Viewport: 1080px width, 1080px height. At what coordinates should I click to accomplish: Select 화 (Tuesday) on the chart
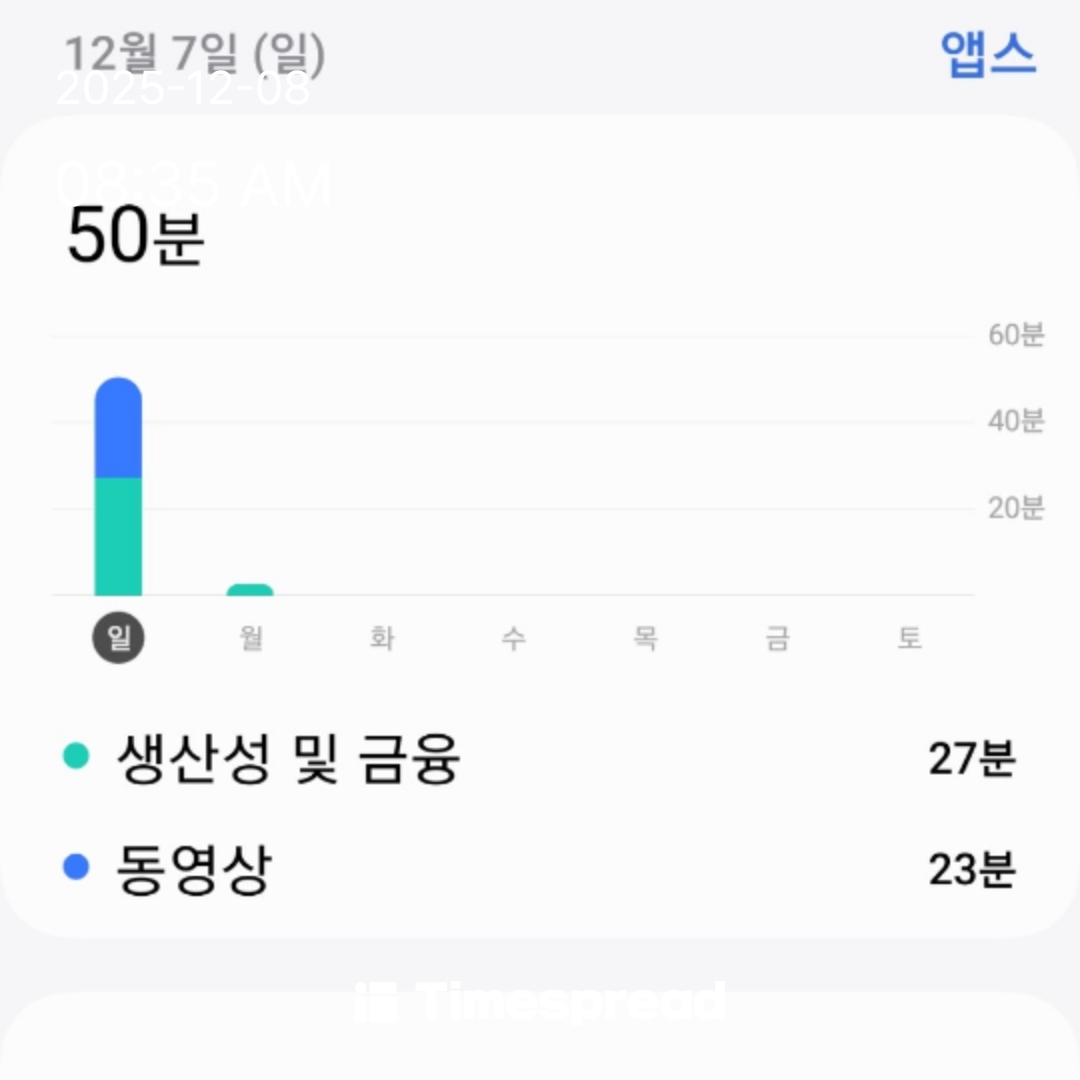coord(382,638)
